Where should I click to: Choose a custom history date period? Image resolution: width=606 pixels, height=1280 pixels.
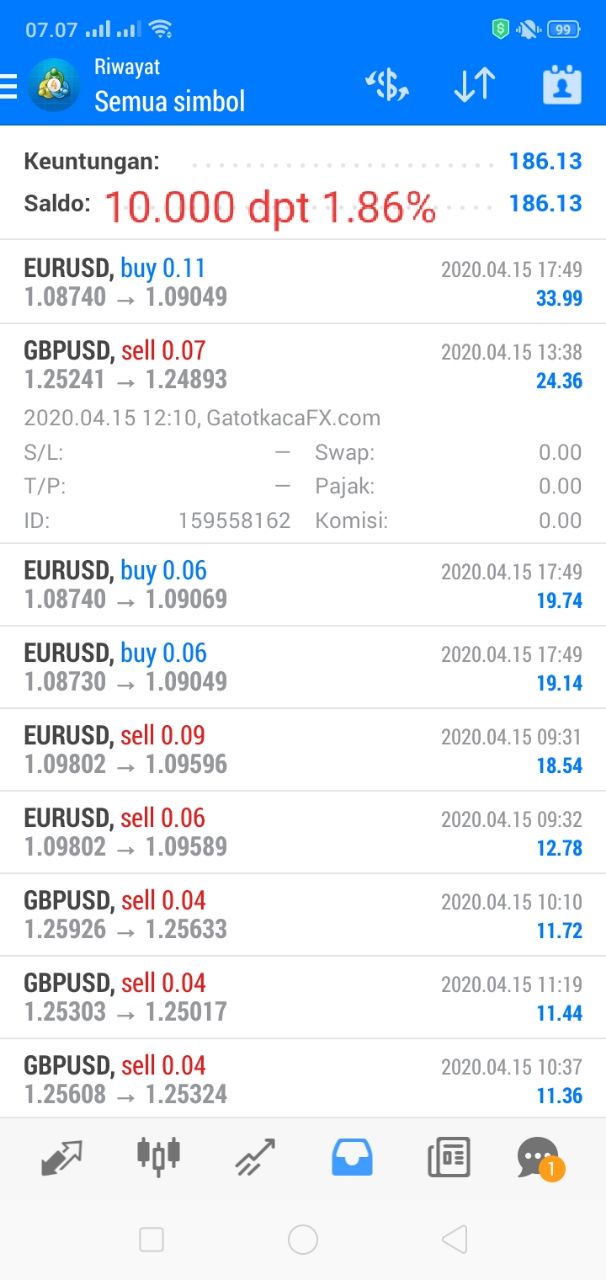click(x=561, y=86)
